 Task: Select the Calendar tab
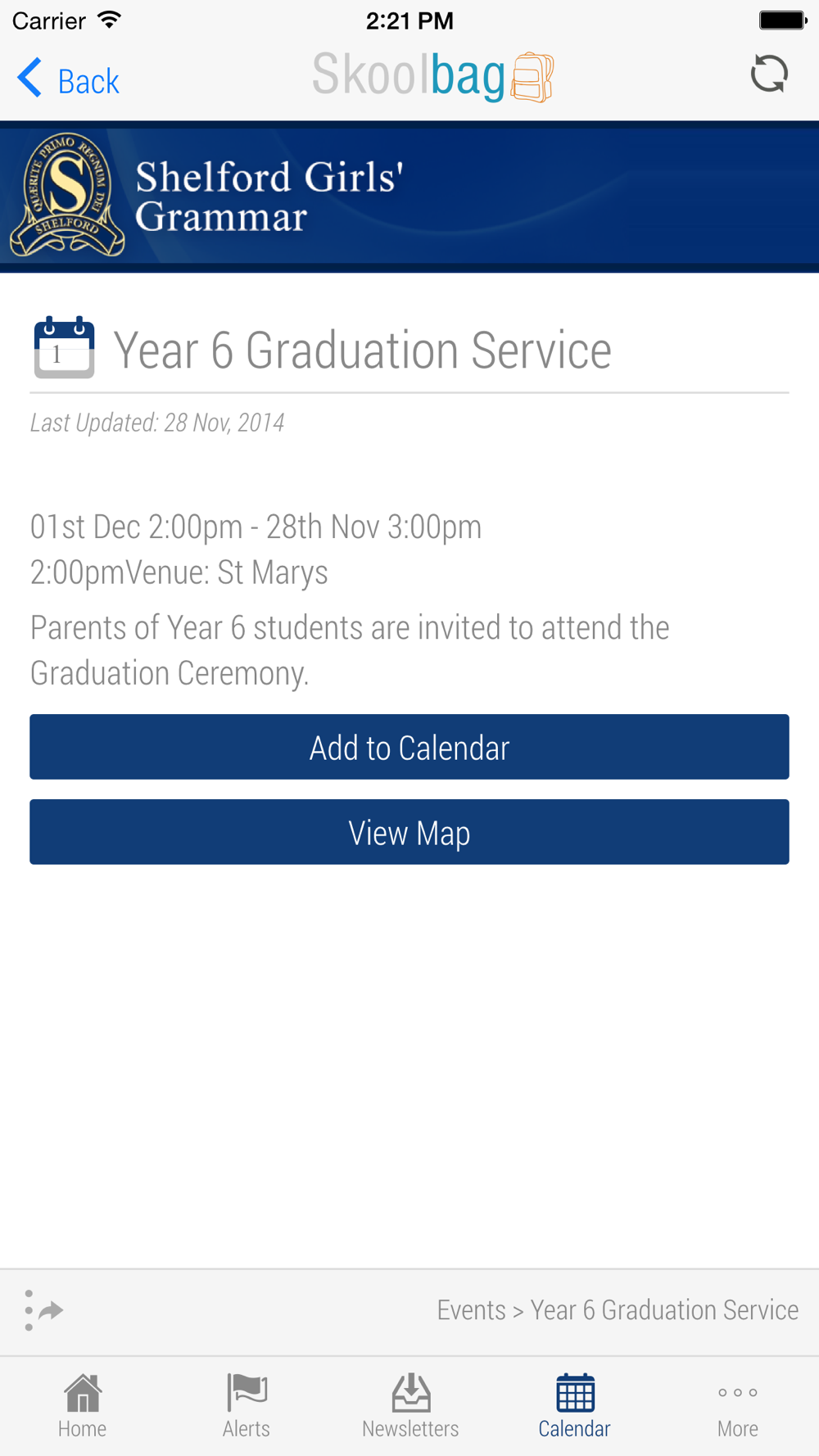coord(574,1407)
